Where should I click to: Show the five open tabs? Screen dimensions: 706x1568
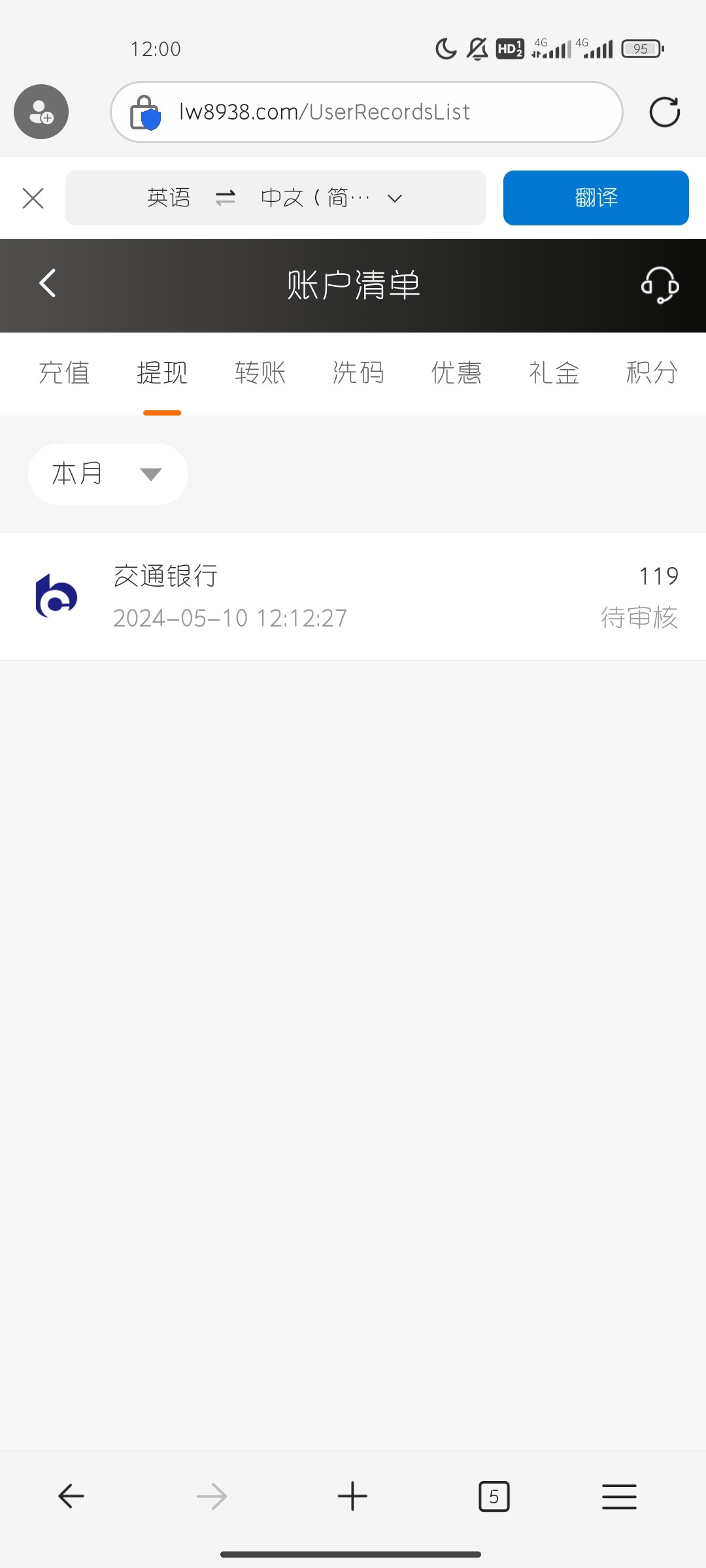[x=494, y=1496]
